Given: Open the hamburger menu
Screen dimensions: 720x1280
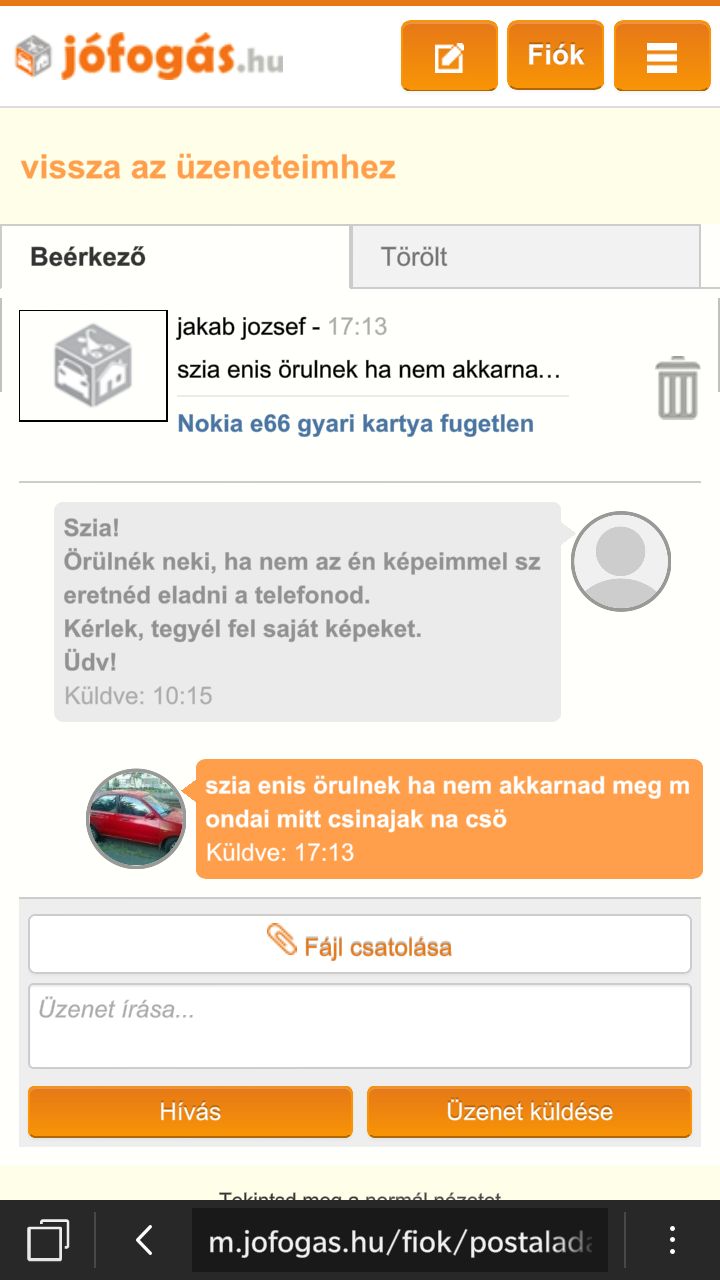Looking at the screenshot, I should [662, 56].
